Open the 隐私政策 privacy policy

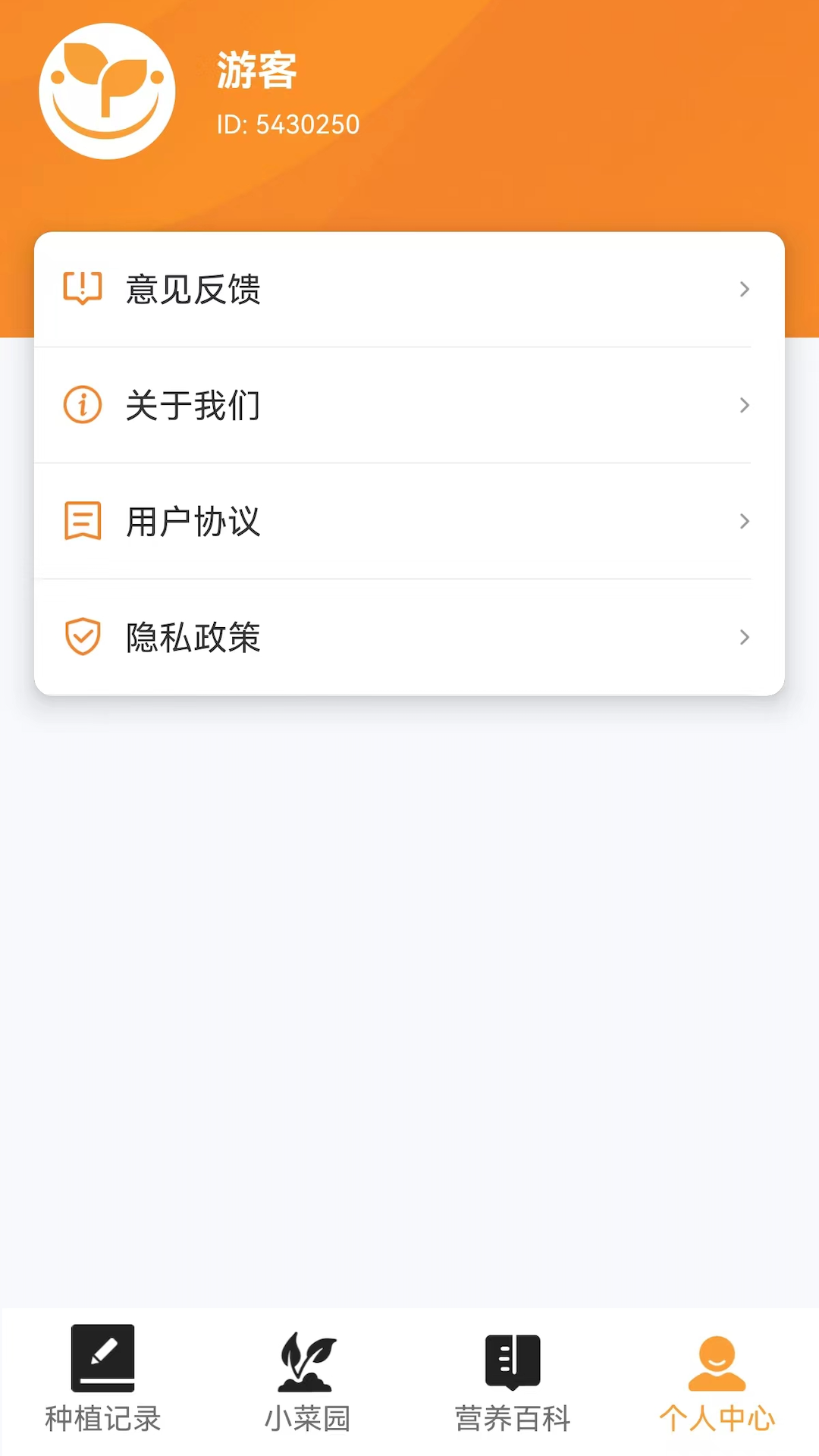pos(409,637)
